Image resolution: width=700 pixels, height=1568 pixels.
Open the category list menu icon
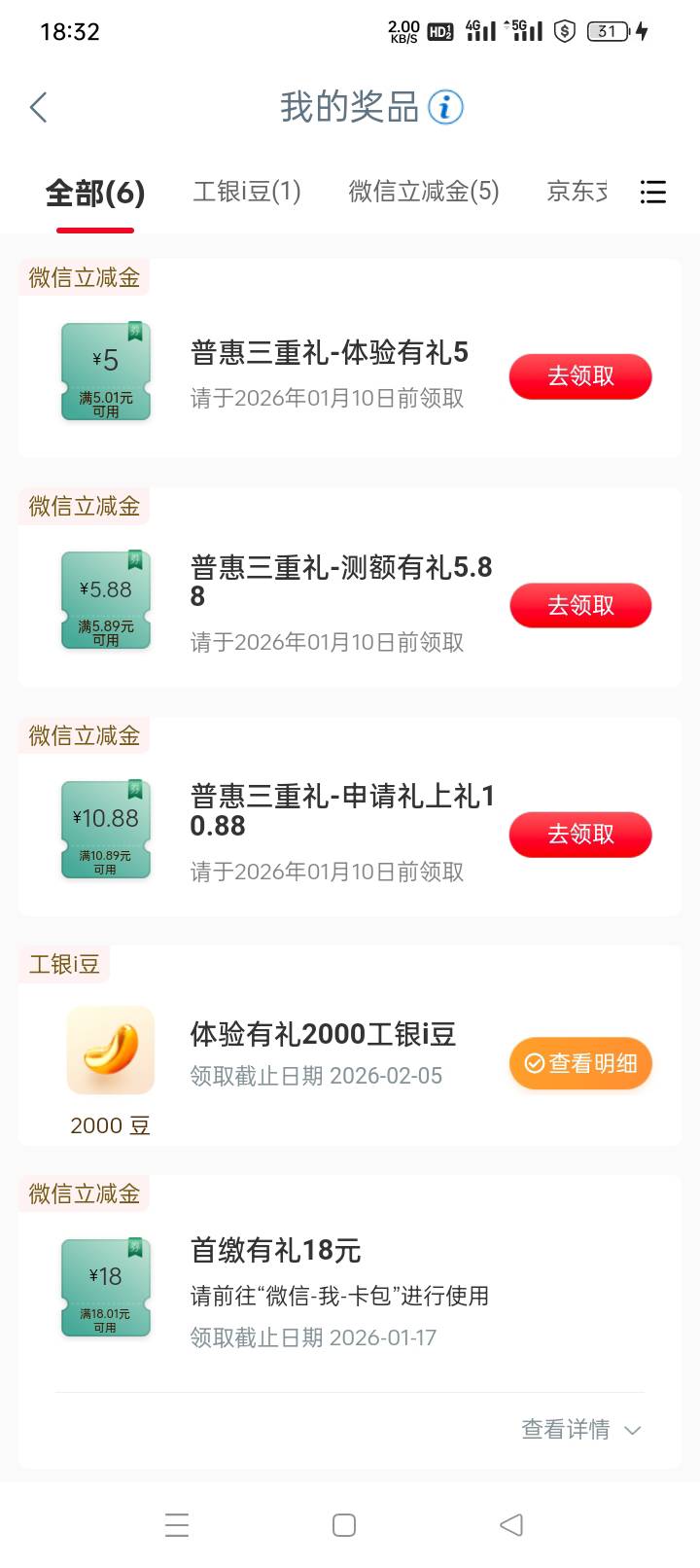tap(653, 192)
